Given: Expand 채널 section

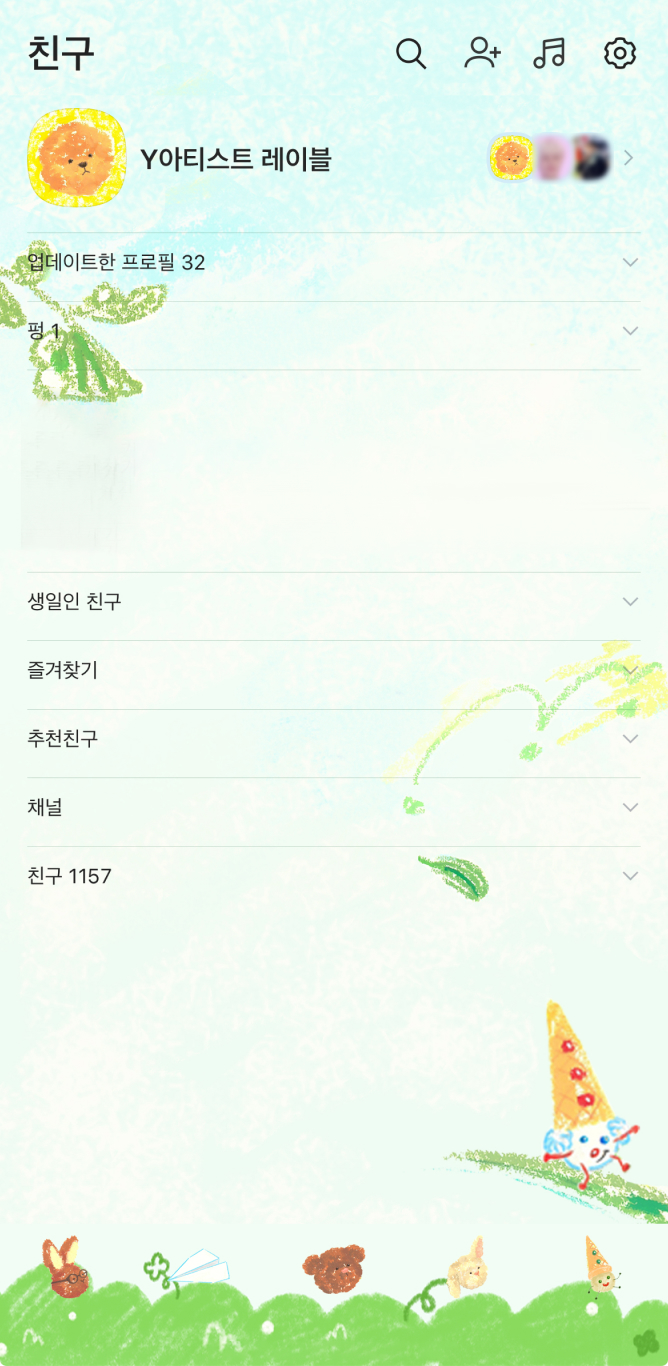Looking at the screenshot, I should (630, 807).
